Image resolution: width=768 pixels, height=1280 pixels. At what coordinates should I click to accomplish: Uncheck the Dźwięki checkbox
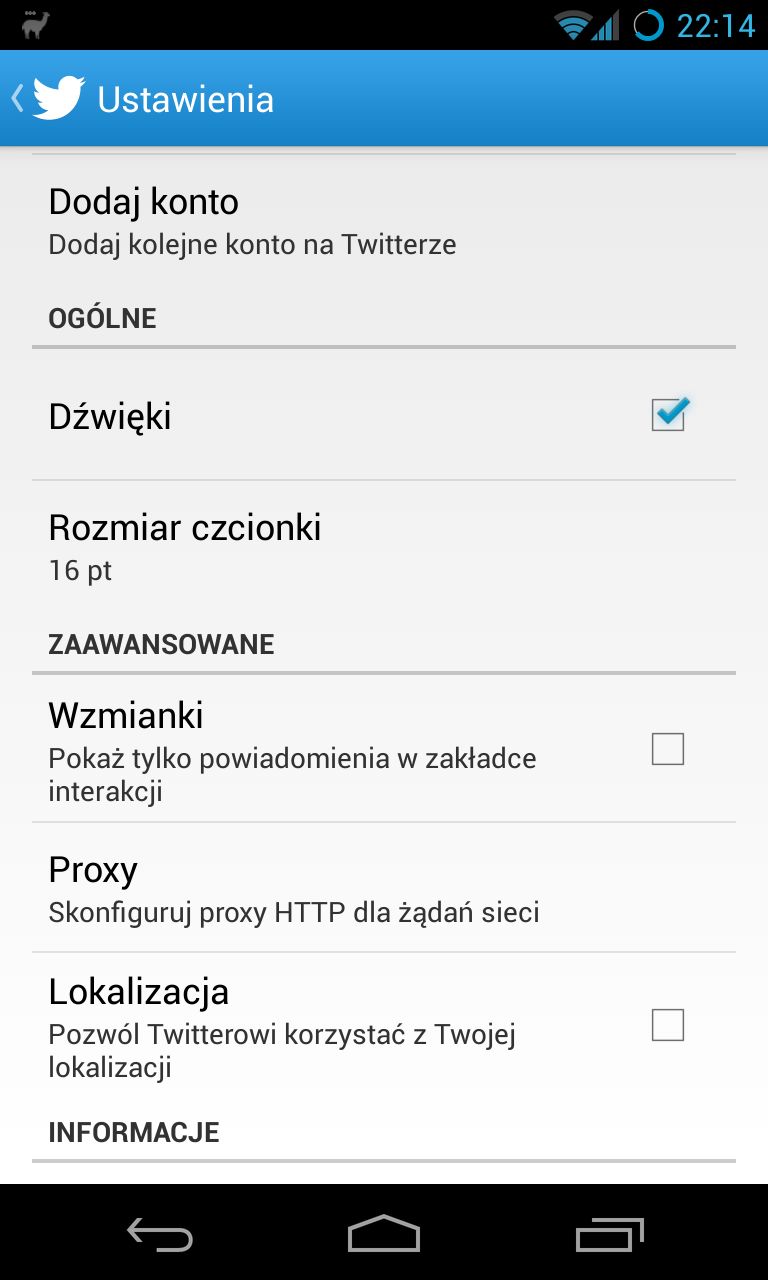click(669, 414)
